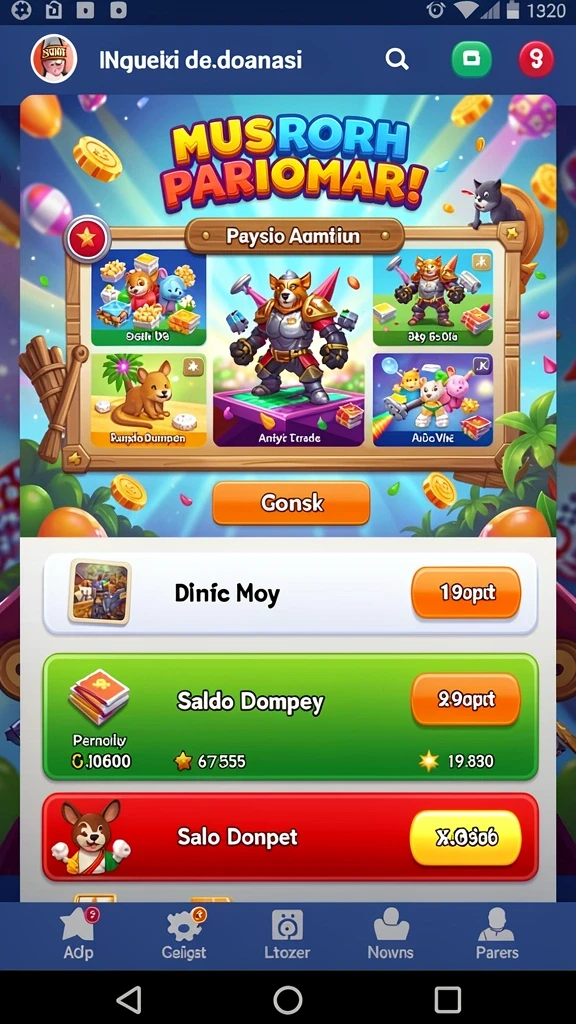Go back with the system back button
The height and width of the screenshot is (1024, 576).
point(129,999)
